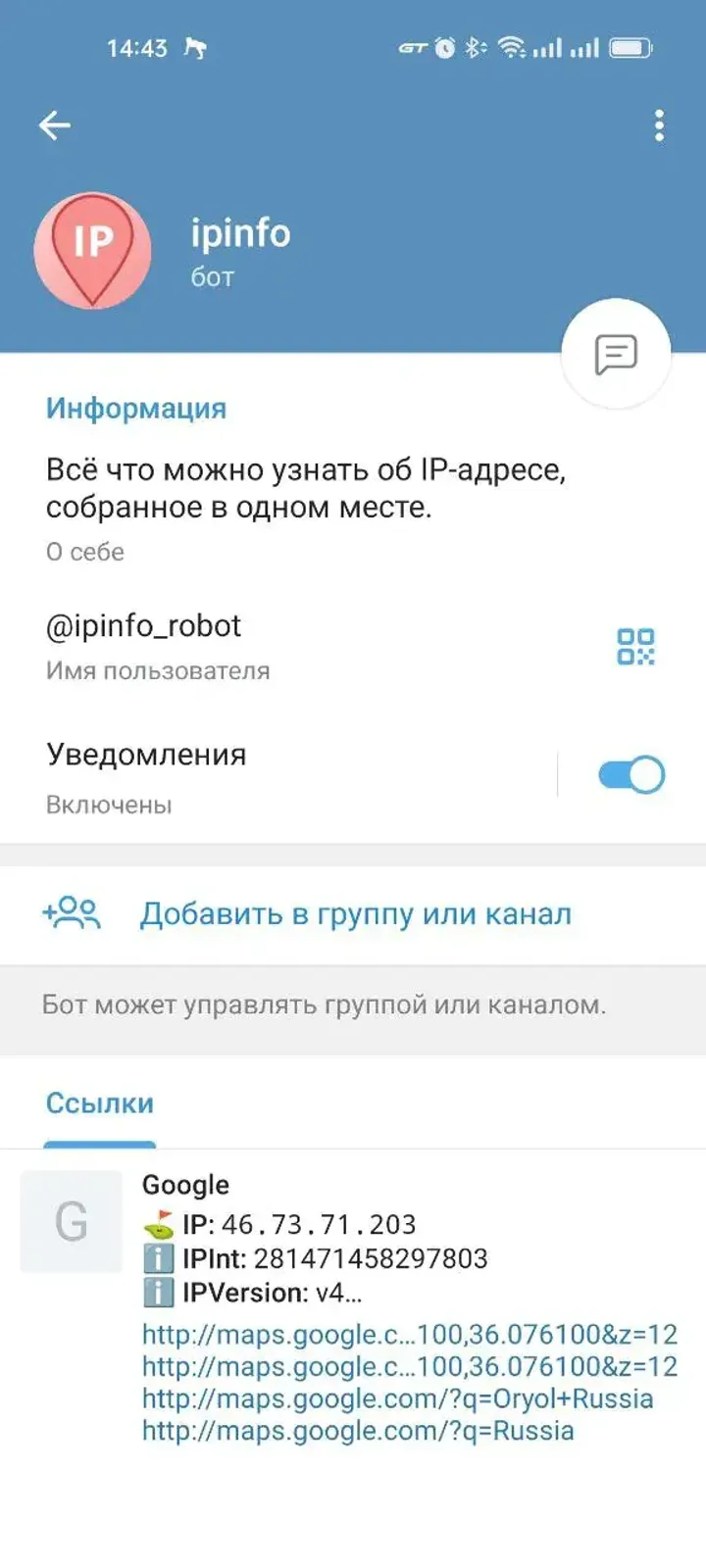Image resolution: width=706 pixels, height=1568 pixels.
Task: Tap the username @ipinfo_robot
Action: (143, 625)
